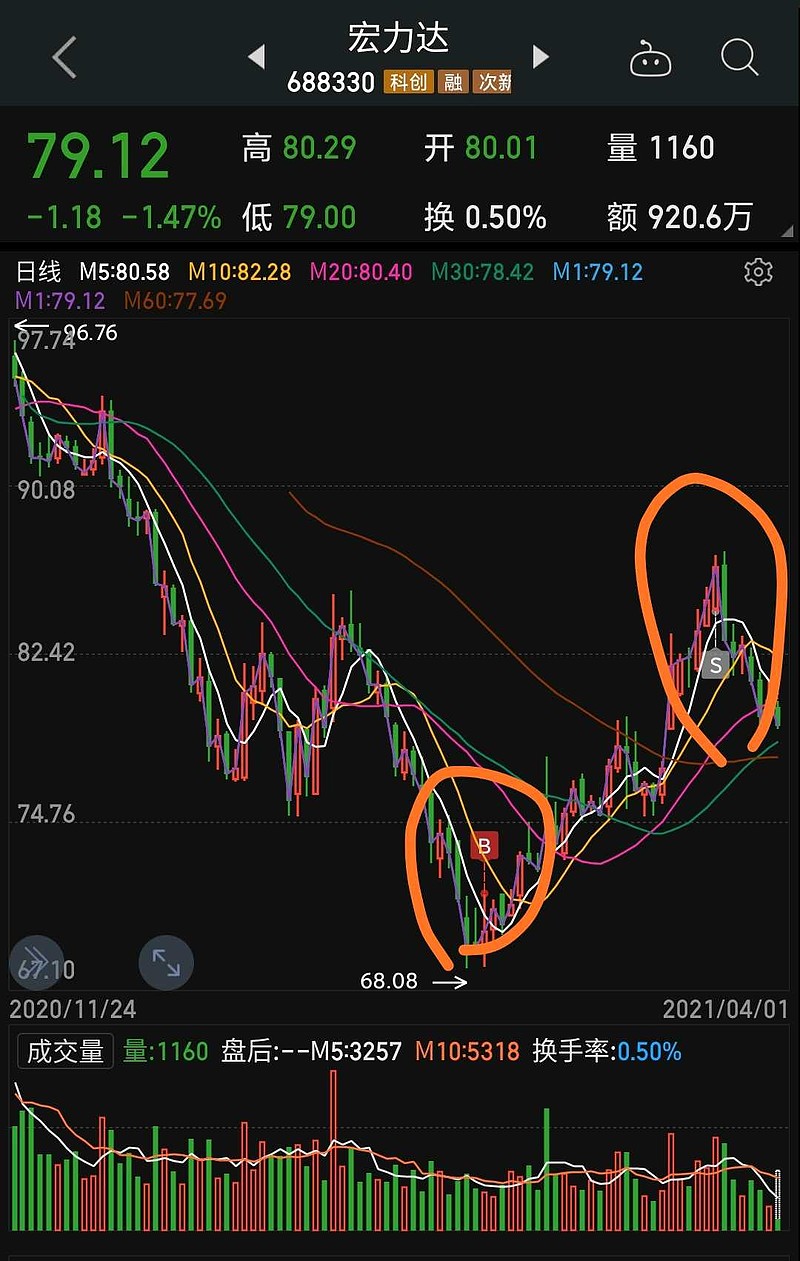Open chart indicator settings gear
This screenshot has width=800, height=1261.
[759, 271]
